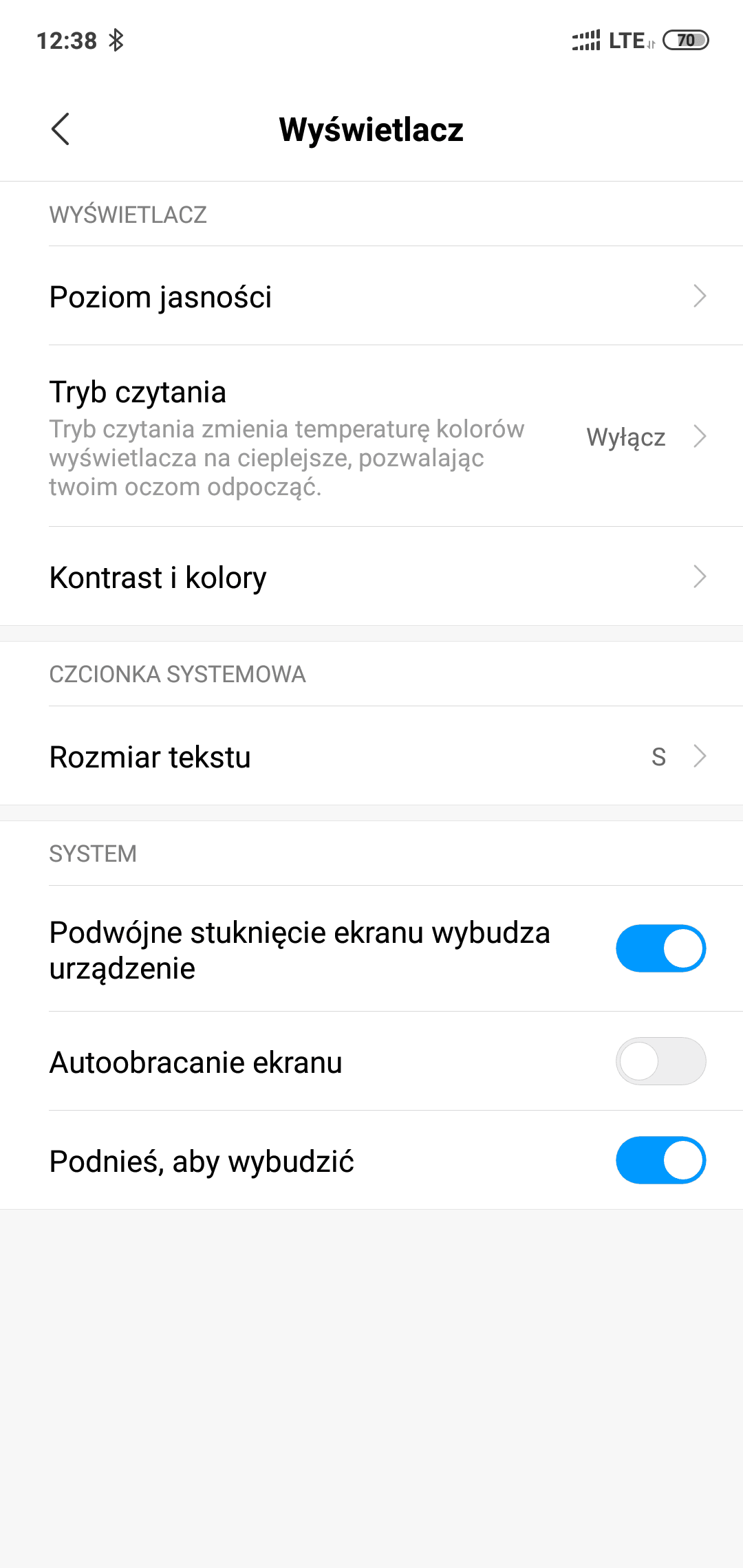Enable Autoobracanie ekranu
Viewport: 743px width, 1568px height.
(660, 1061)
